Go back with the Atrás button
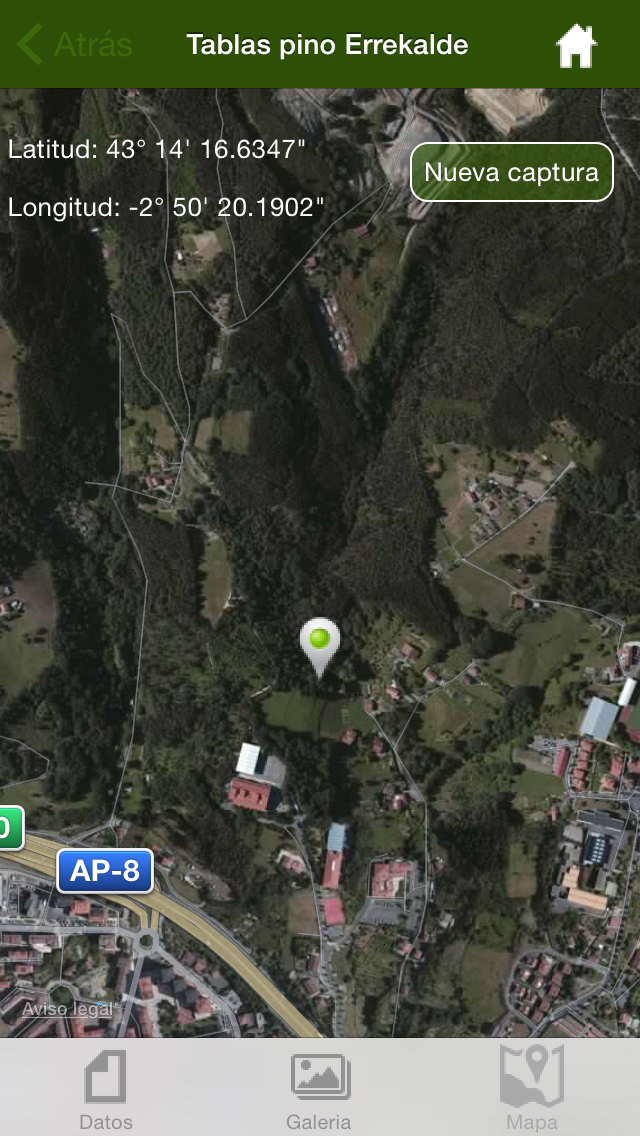 pos(75,45)
